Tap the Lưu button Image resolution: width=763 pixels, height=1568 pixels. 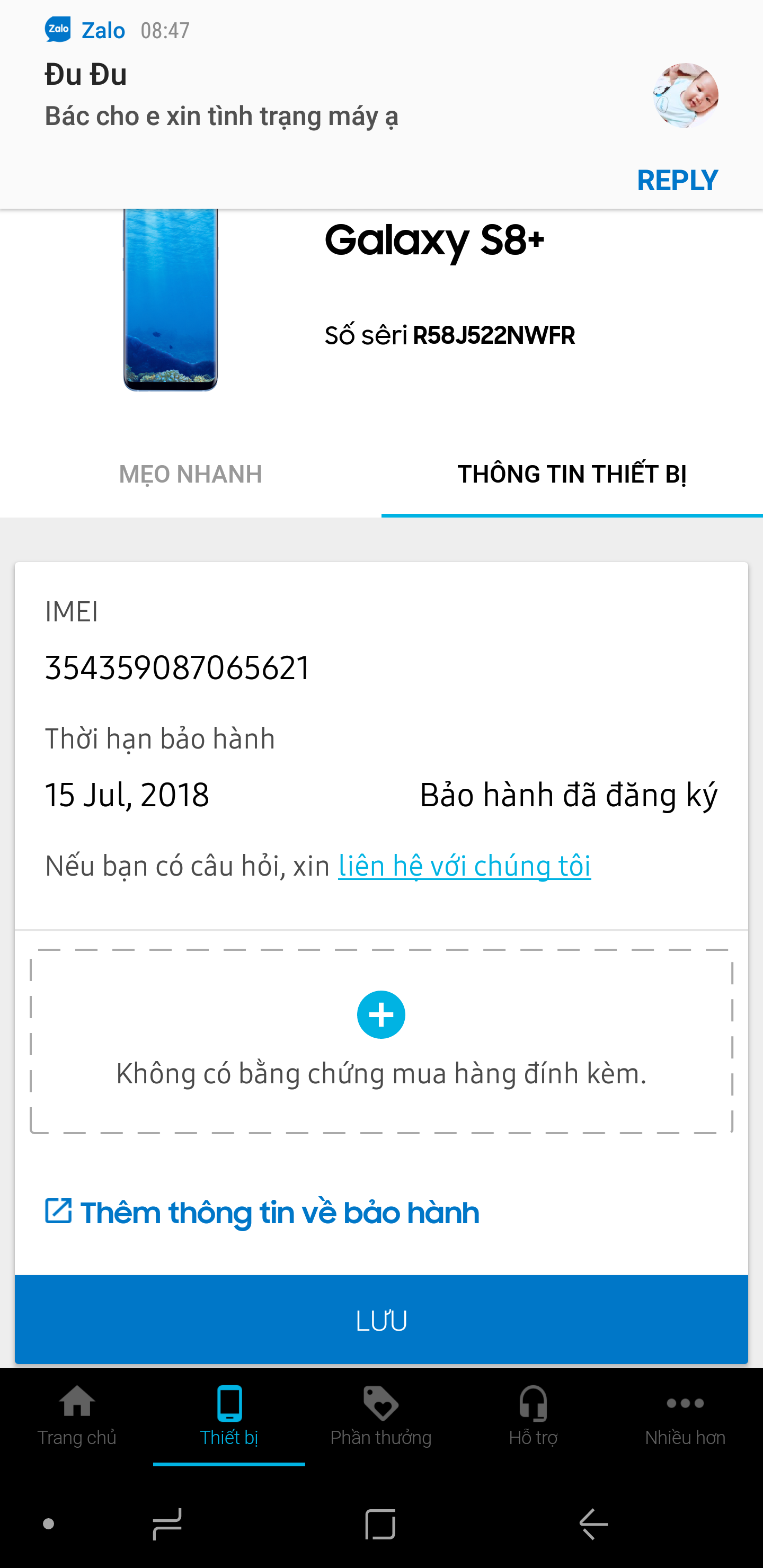381,1320
